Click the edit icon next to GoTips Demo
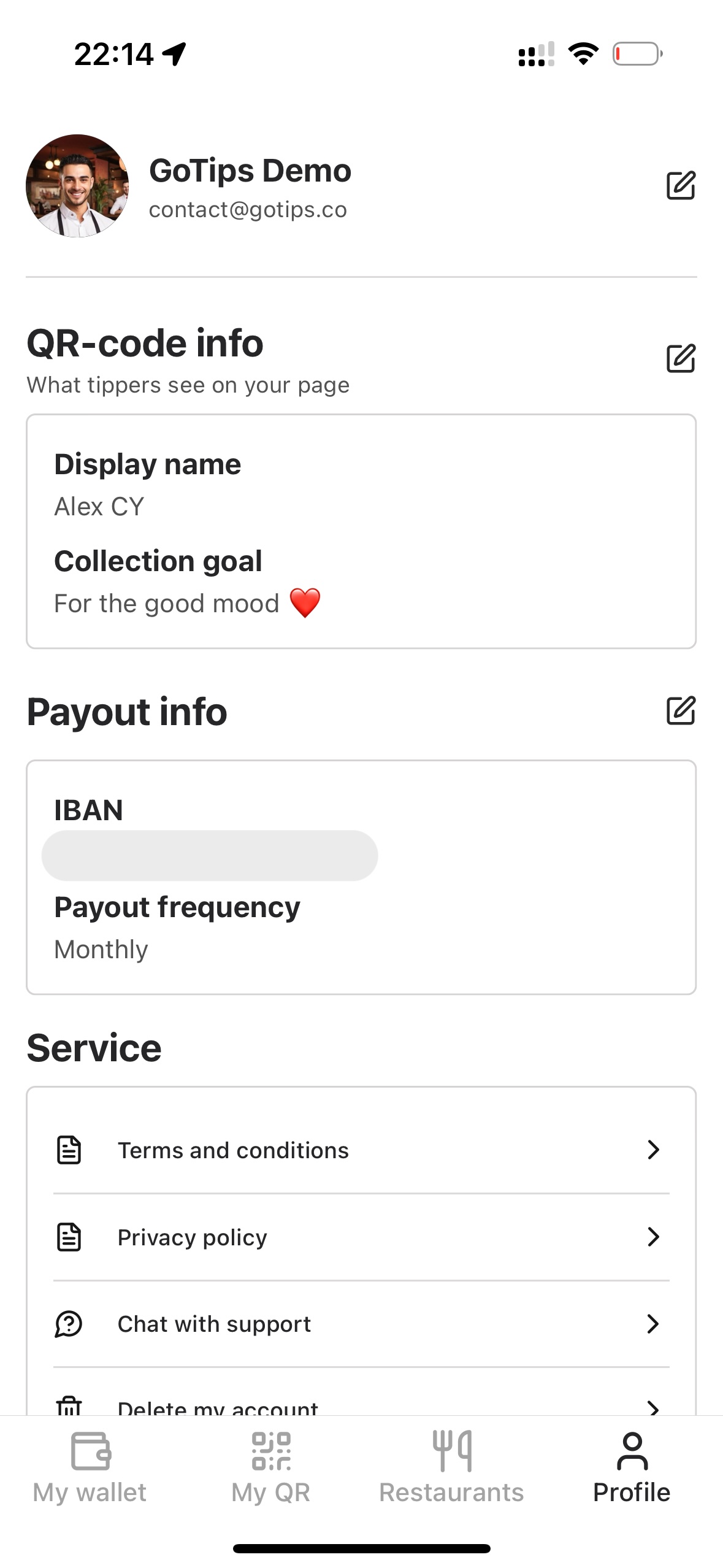The image size is (723, 1568). tap(681, 186)
